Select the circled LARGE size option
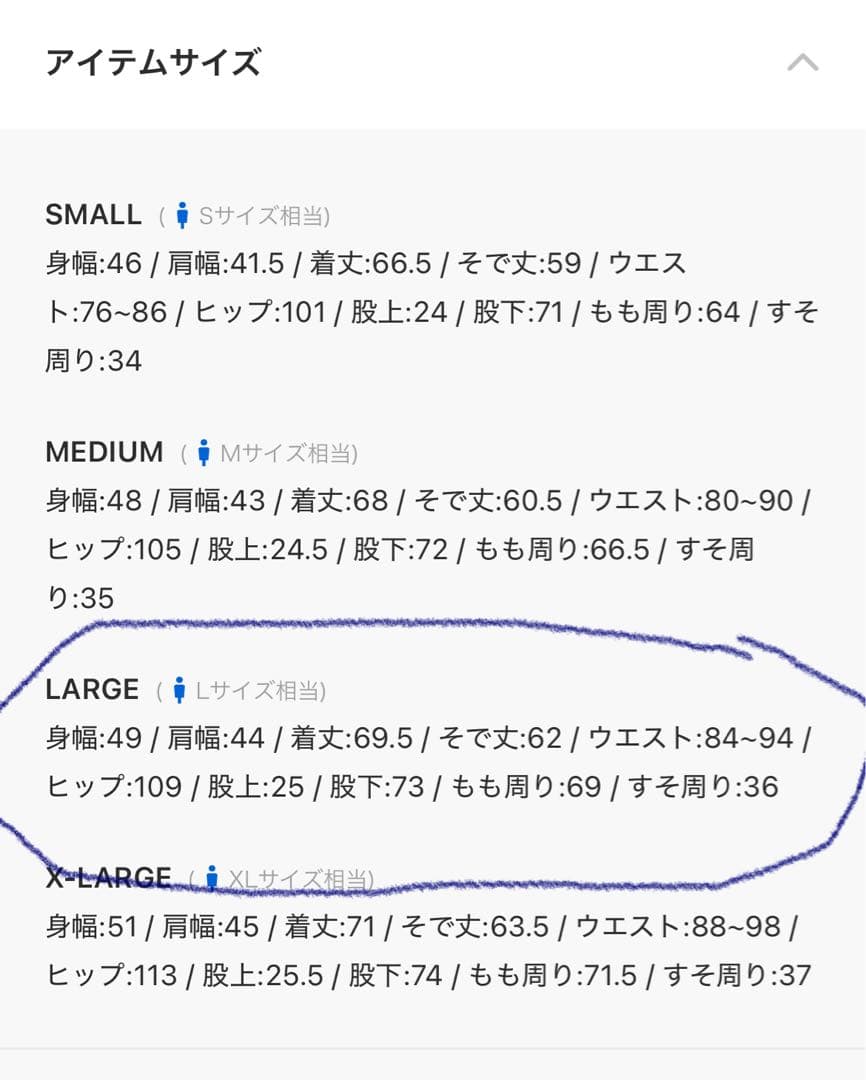This screenshot has height=1080, width=866. pyautogui.click(x=94, y=688)
